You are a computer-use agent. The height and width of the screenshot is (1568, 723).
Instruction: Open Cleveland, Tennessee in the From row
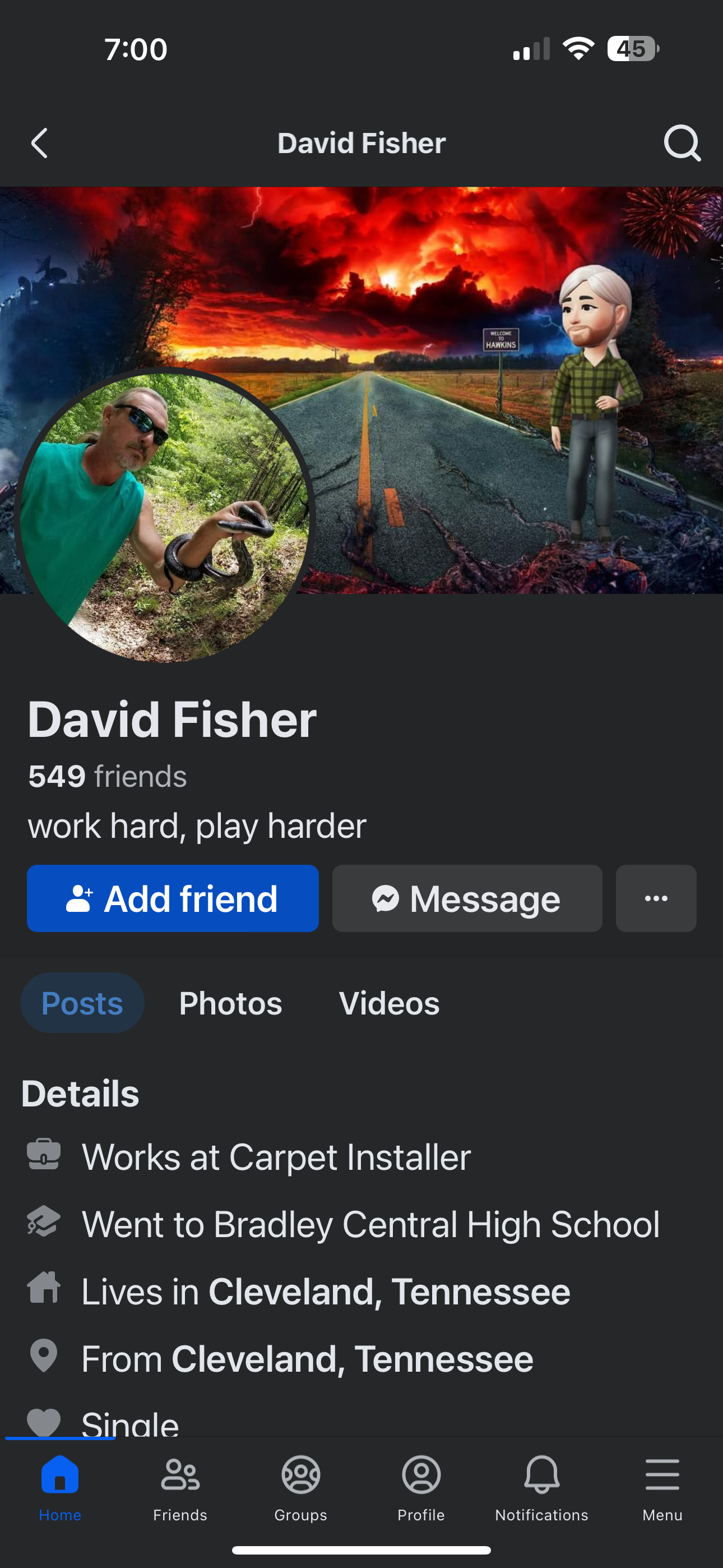[353, 1359]
